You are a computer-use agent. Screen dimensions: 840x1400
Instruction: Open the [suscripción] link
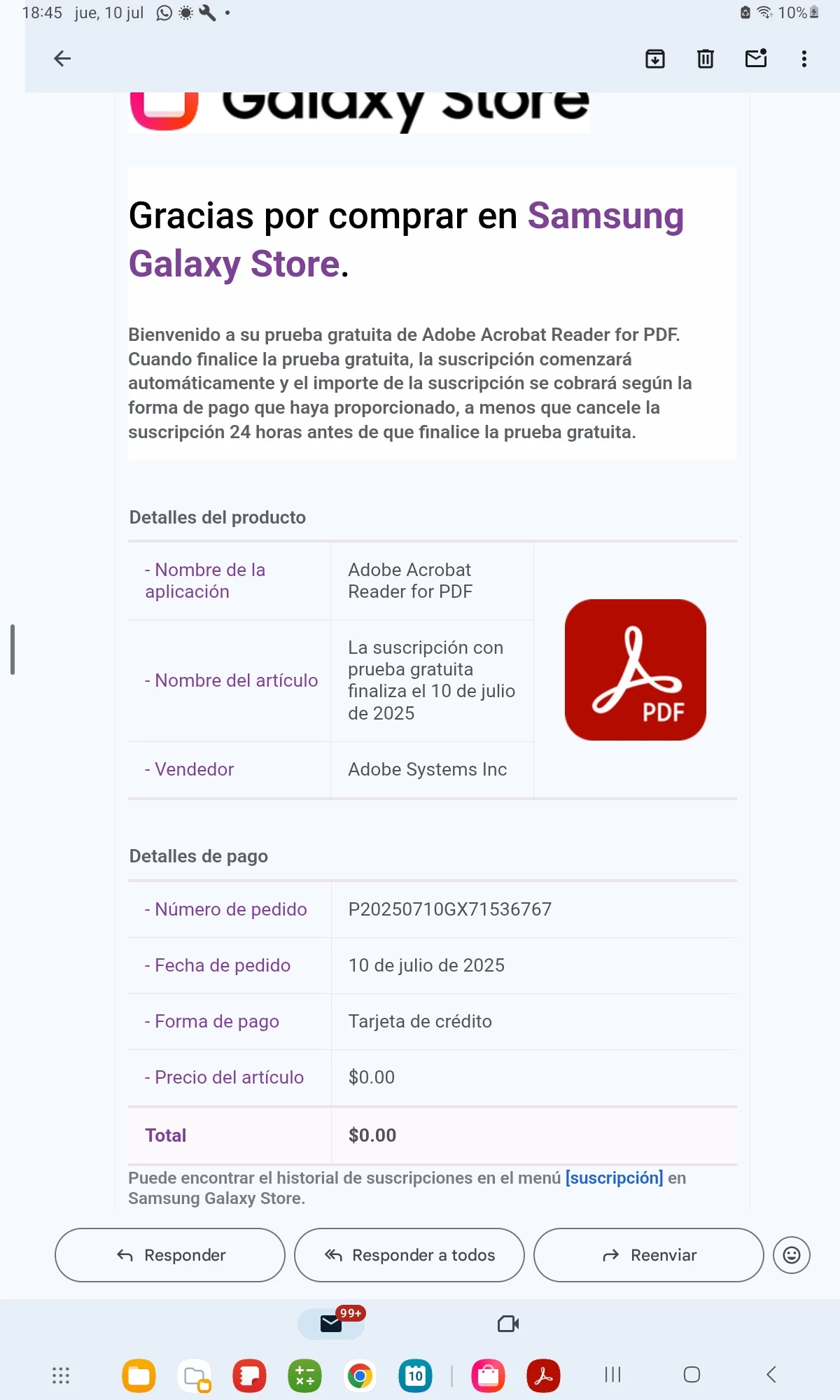[614, 1178]
